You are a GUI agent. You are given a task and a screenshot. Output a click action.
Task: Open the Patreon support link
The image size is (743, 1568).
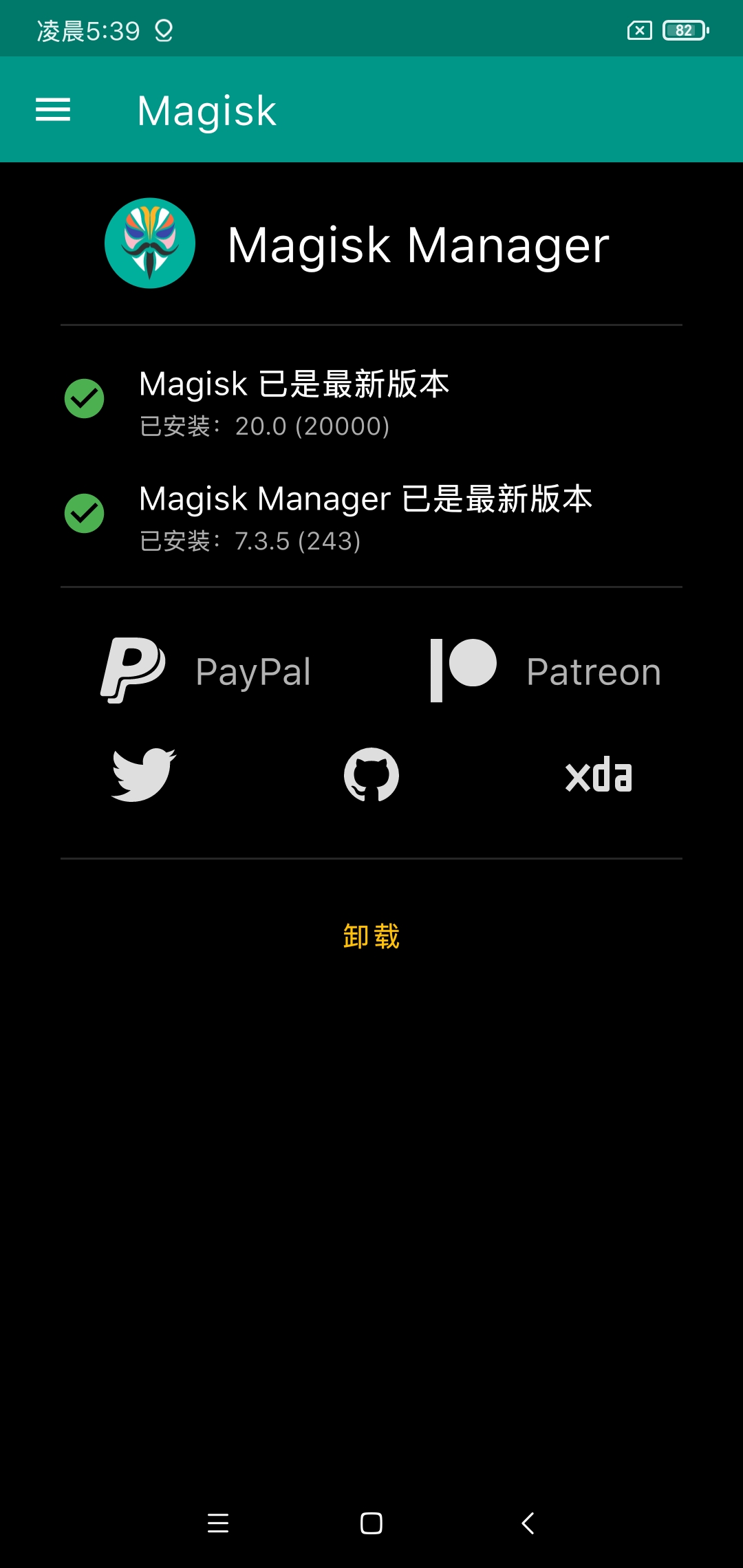[x=545, y=671]
